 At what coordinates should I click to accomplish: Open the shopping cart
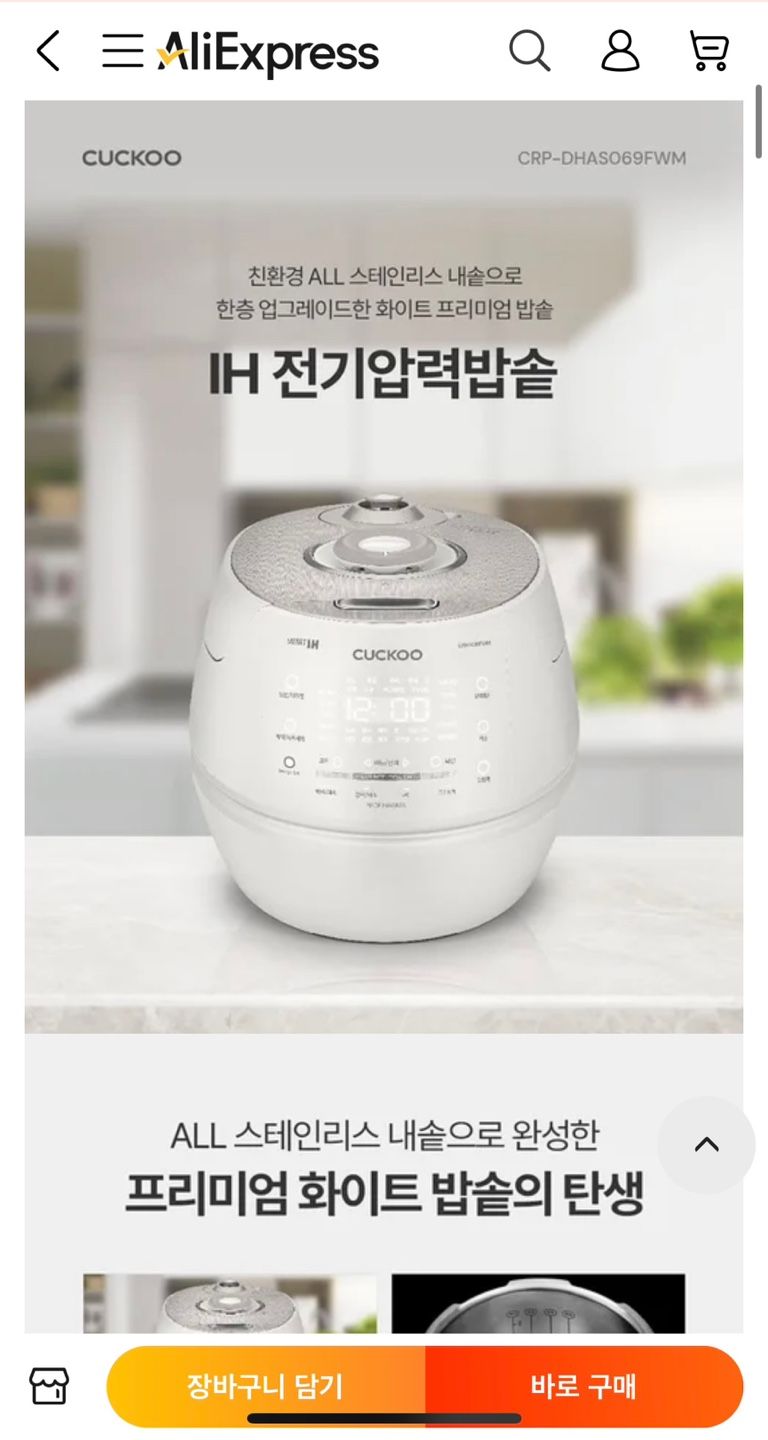pos(709,50)
